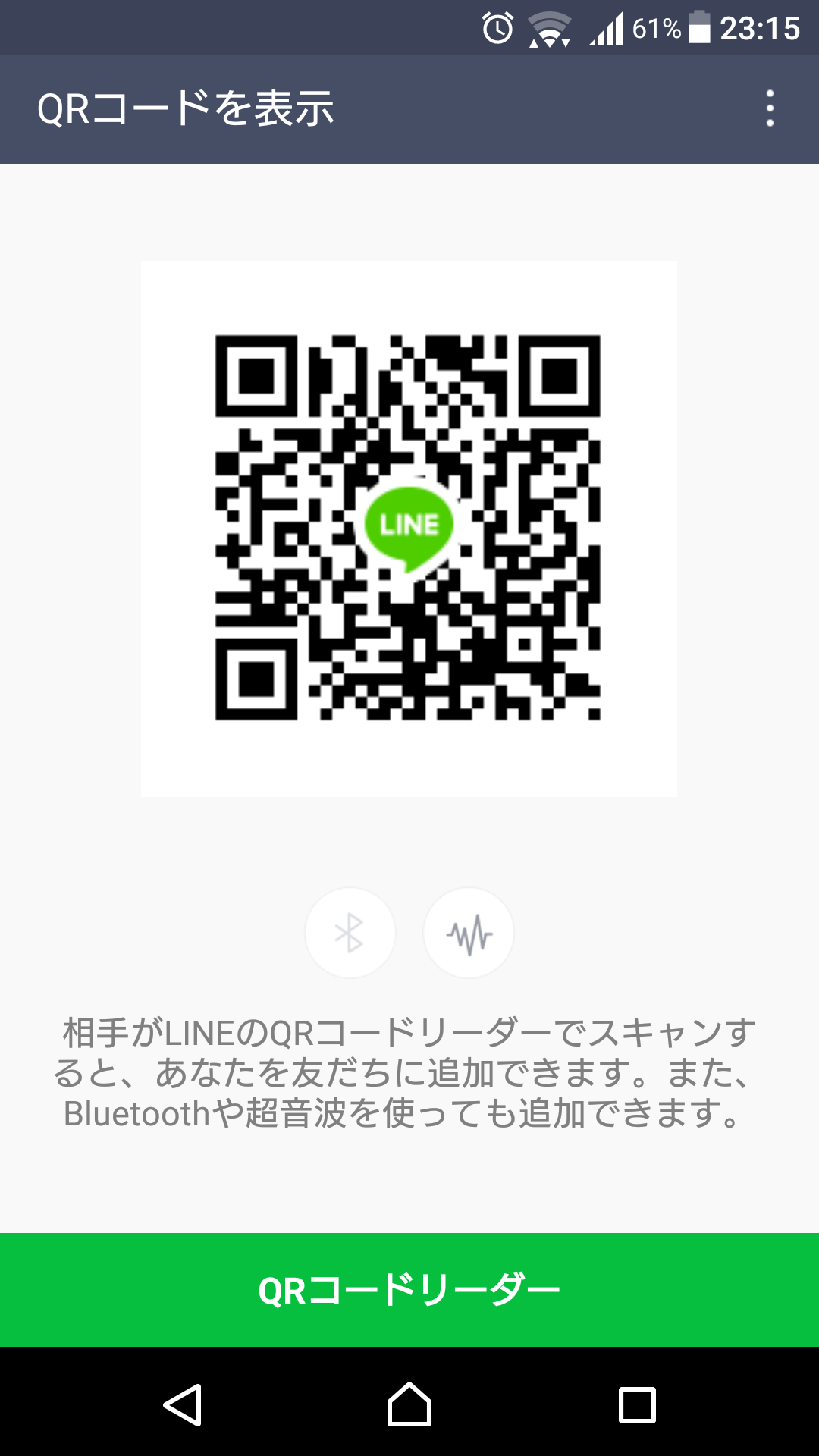Open the QRコードリーダー button
Image resolution: width=819 pixels, height=1456 pixels.
(x=409, y=1290)
